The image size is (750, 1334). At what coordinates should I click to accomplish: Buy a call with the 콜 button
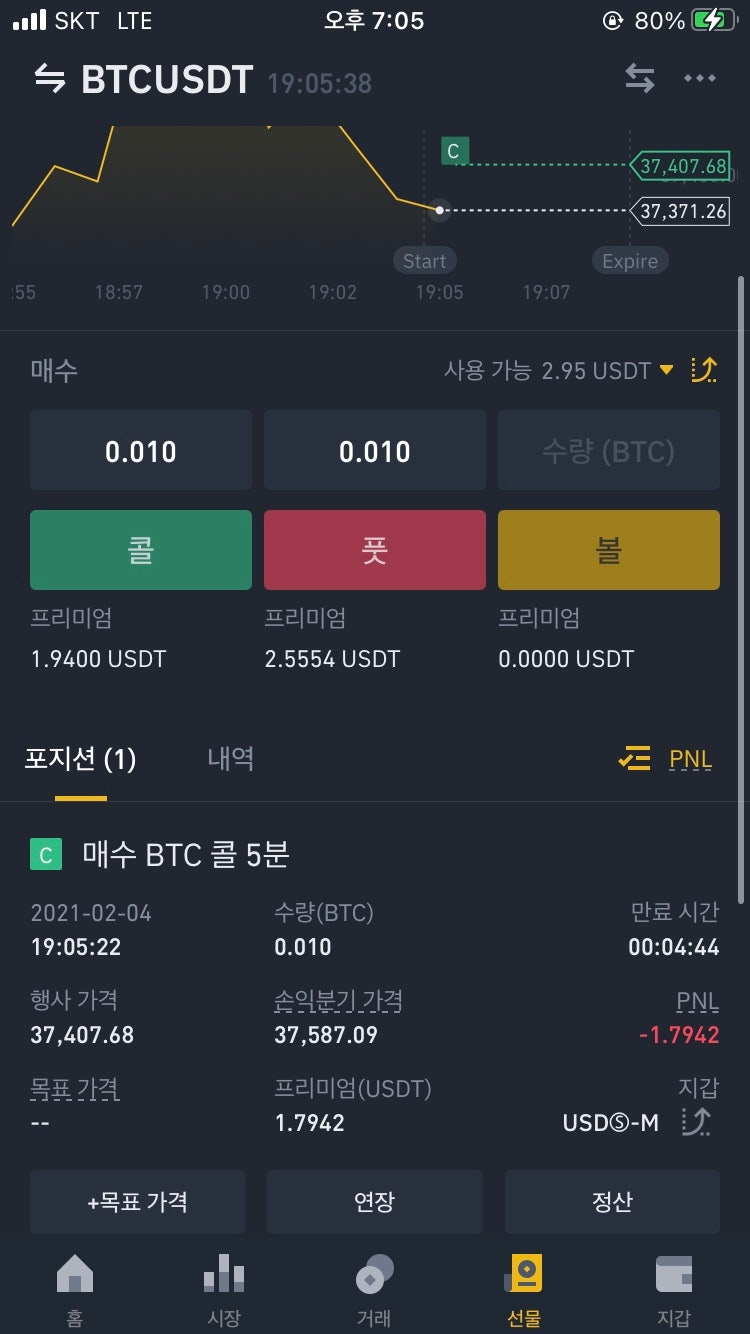pos(141,550)
